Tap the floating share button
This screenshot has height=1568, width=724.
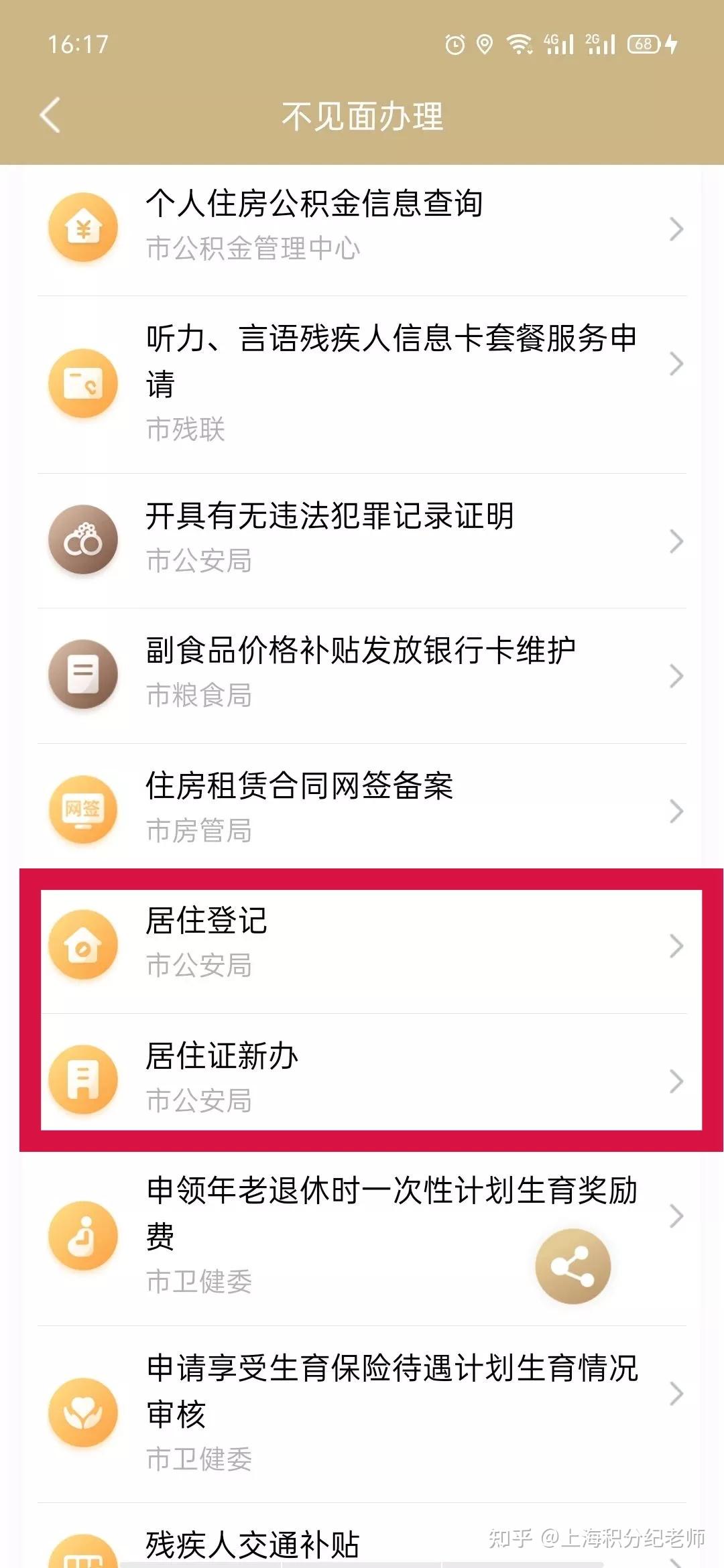point(573,1266)
